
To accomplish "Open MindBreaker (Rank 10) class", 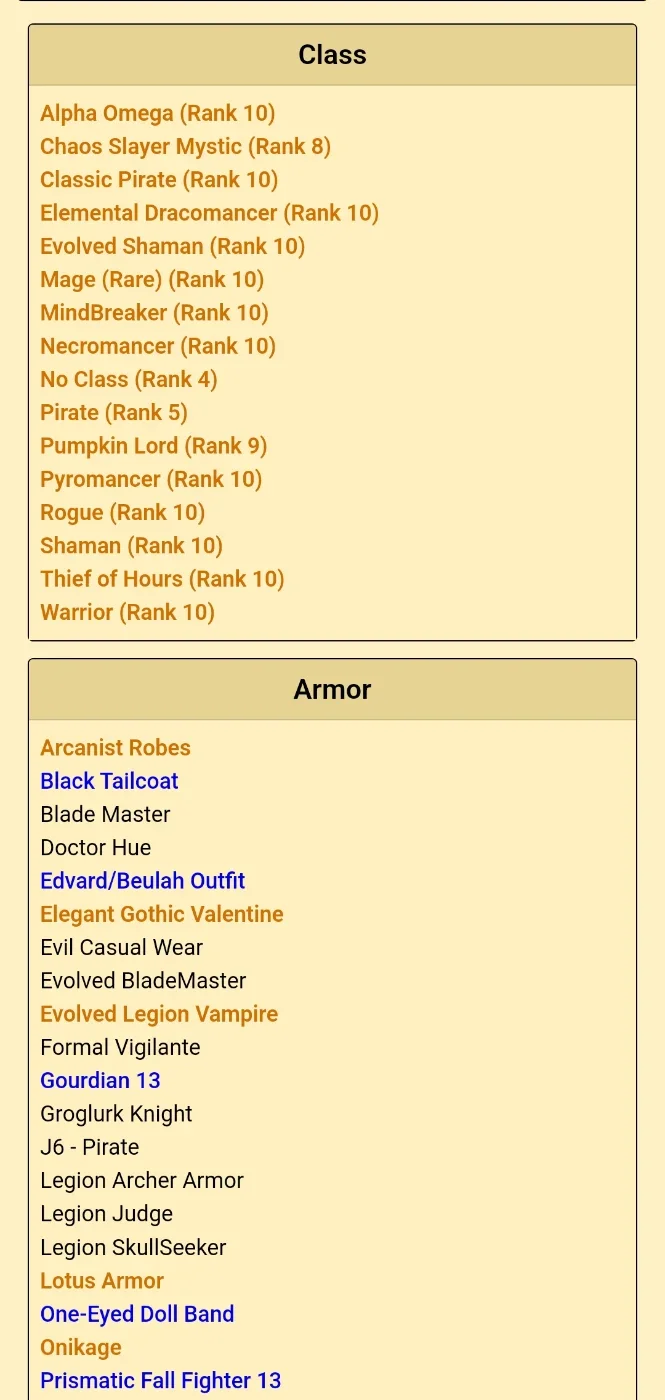I will [x=154, y=313].
